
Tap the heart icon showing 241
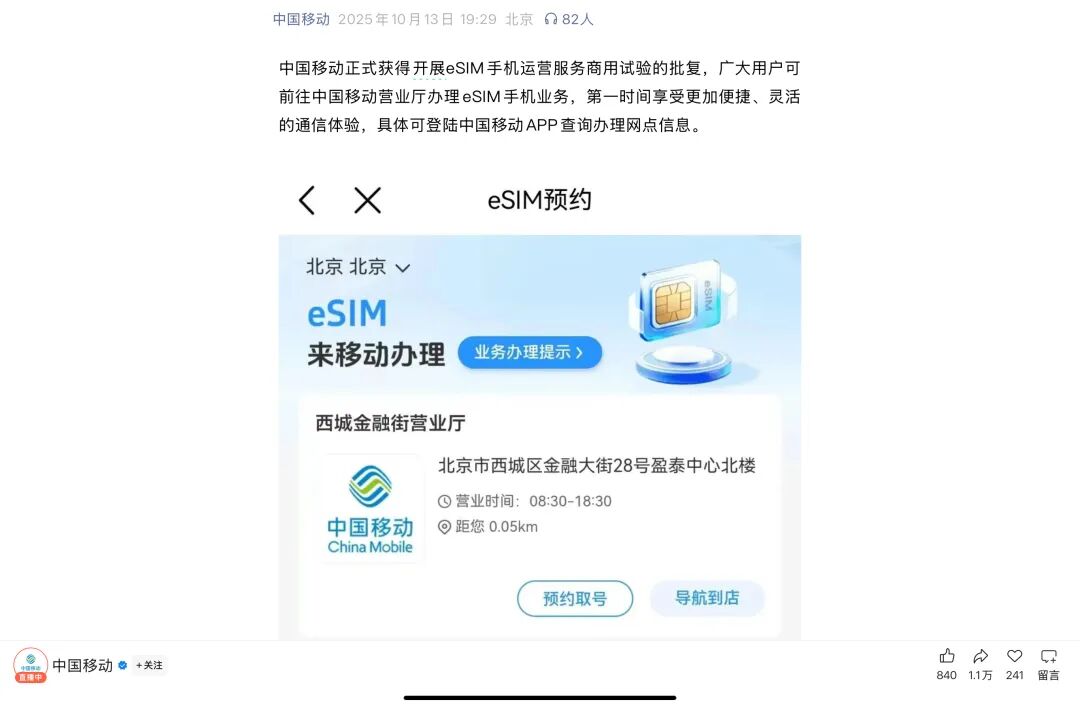tap(1014, 657)
